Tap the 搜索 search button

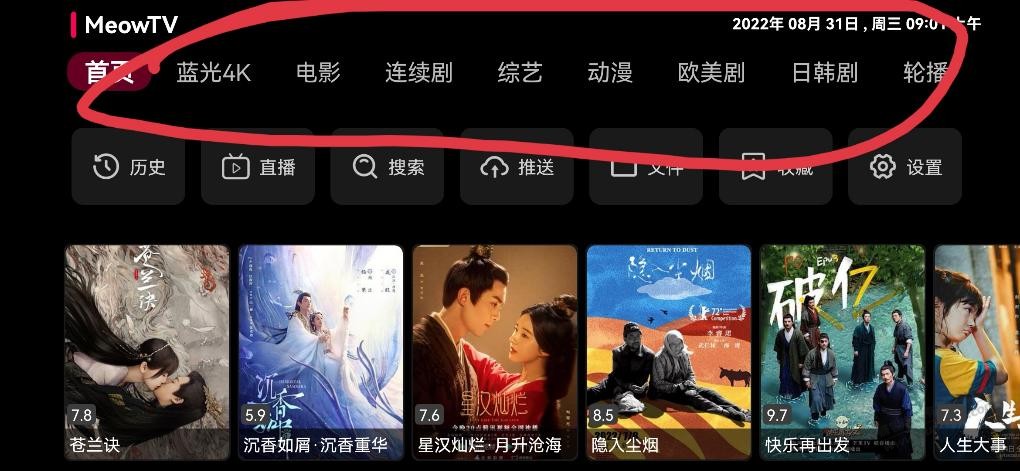(x=388, y=167)
